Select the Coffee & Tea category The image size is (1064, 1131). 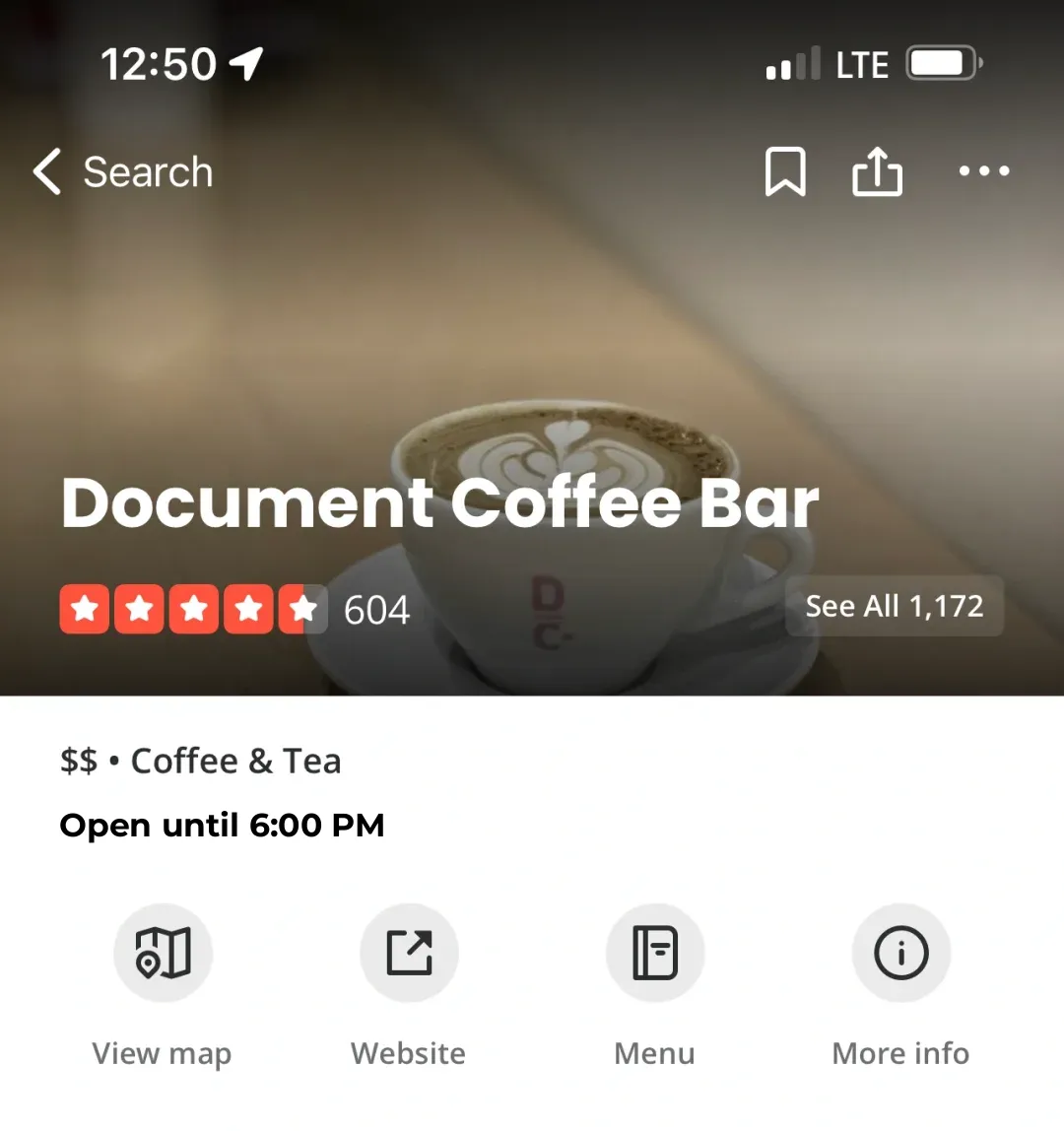[x=235, y=761]
